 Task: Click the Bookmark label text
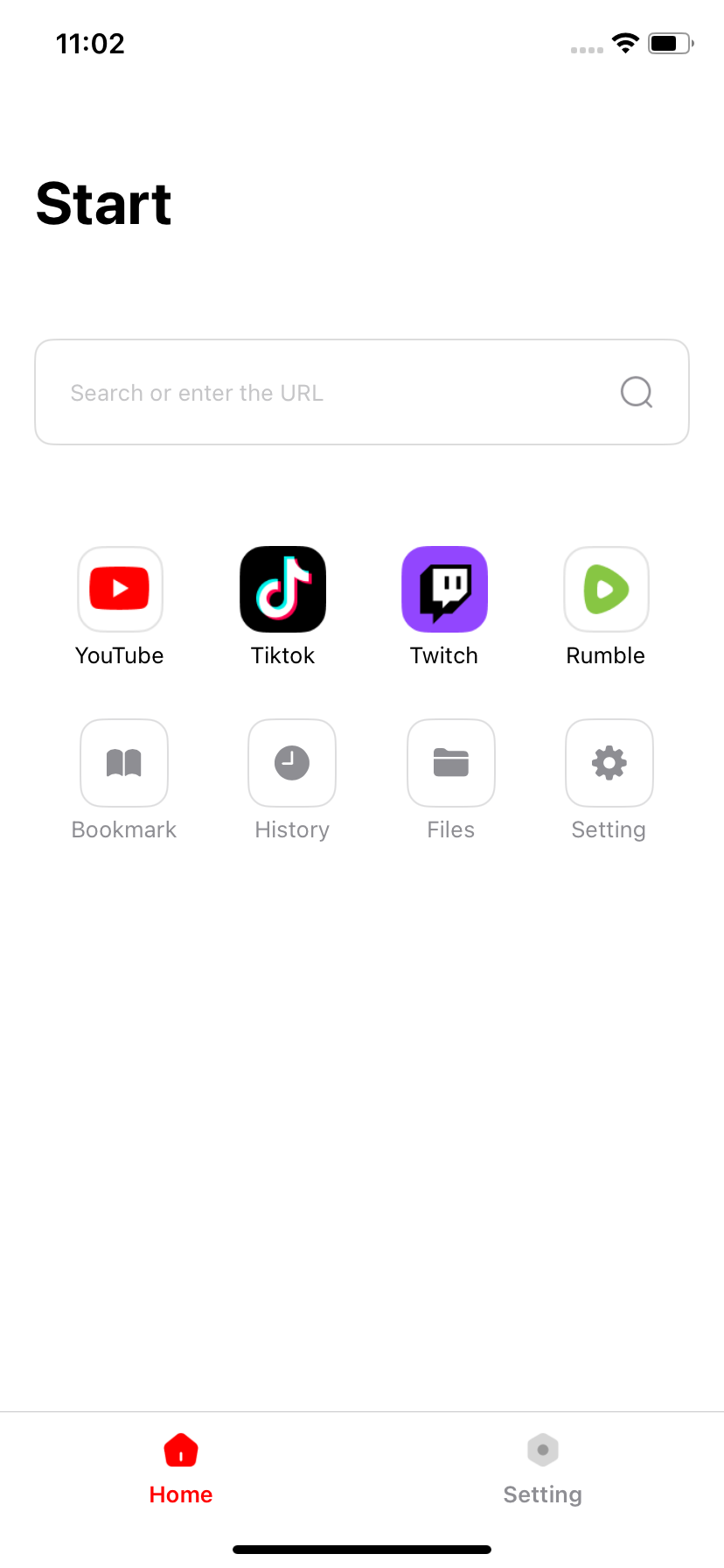123,829
